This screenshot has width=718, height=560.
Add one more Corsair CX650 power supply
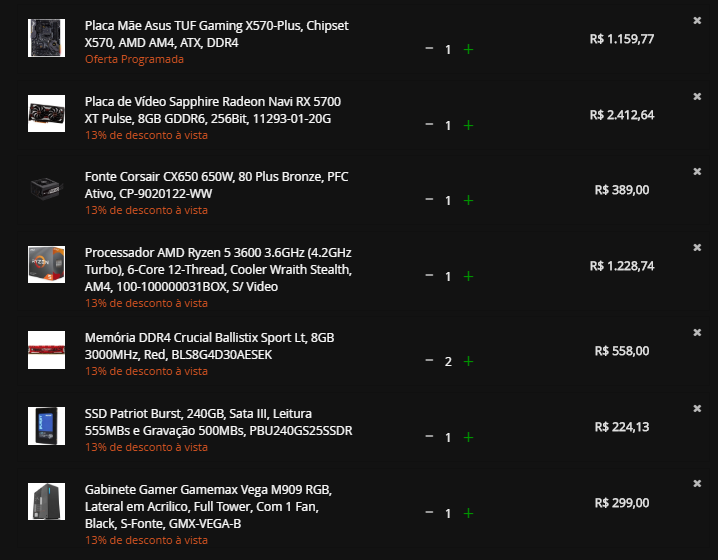468,200
